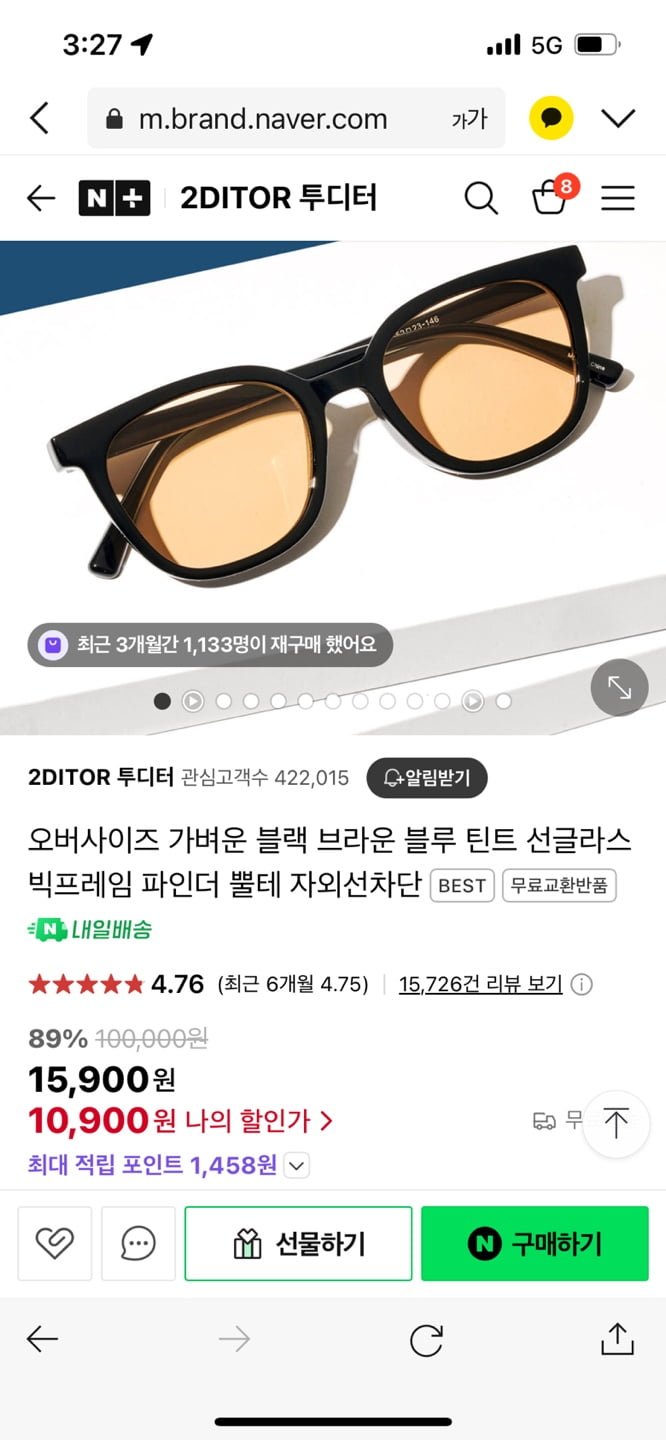Open the hamburger menu

tap(618, 198)
